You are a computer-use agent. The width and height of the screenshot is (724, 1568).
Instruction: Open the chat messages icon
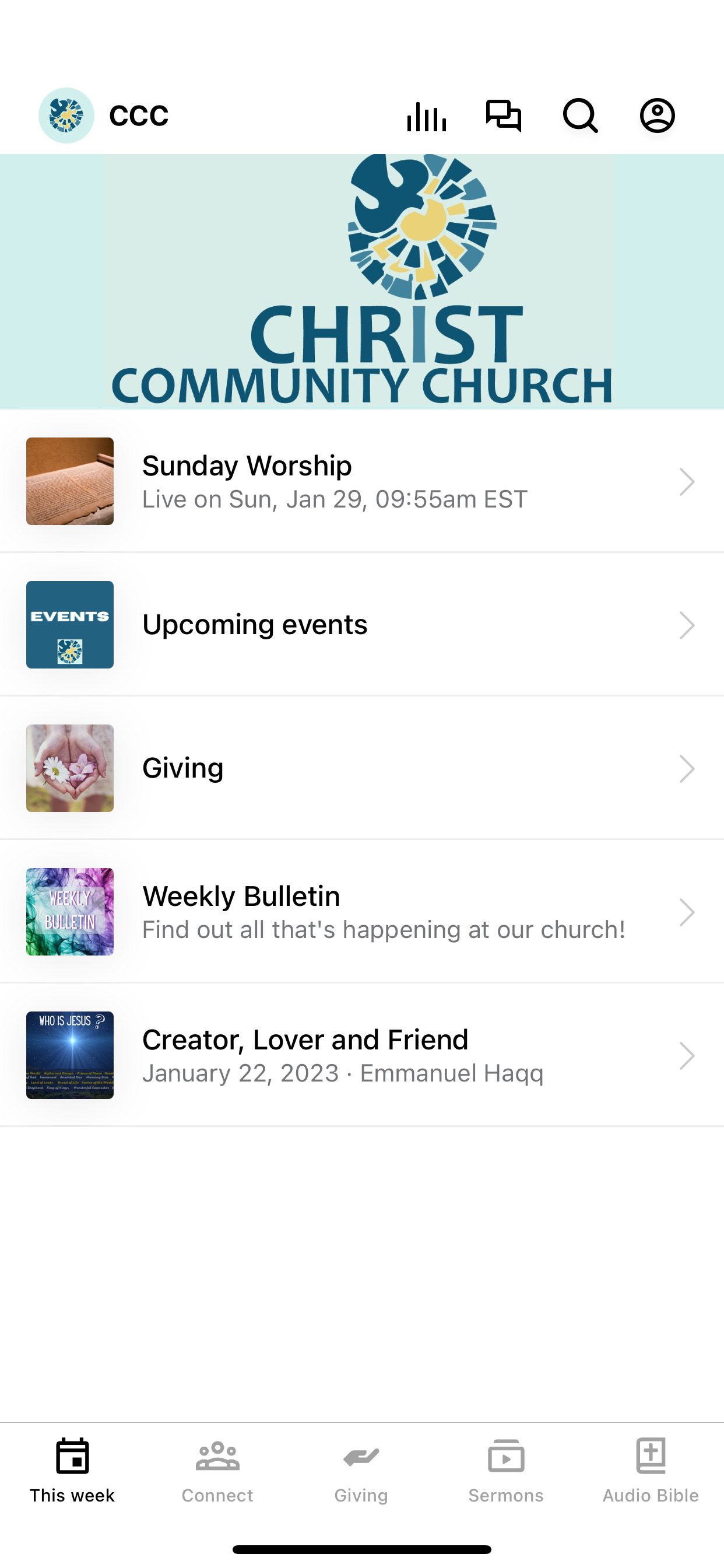pyautogui.click(x=505, y=116)
